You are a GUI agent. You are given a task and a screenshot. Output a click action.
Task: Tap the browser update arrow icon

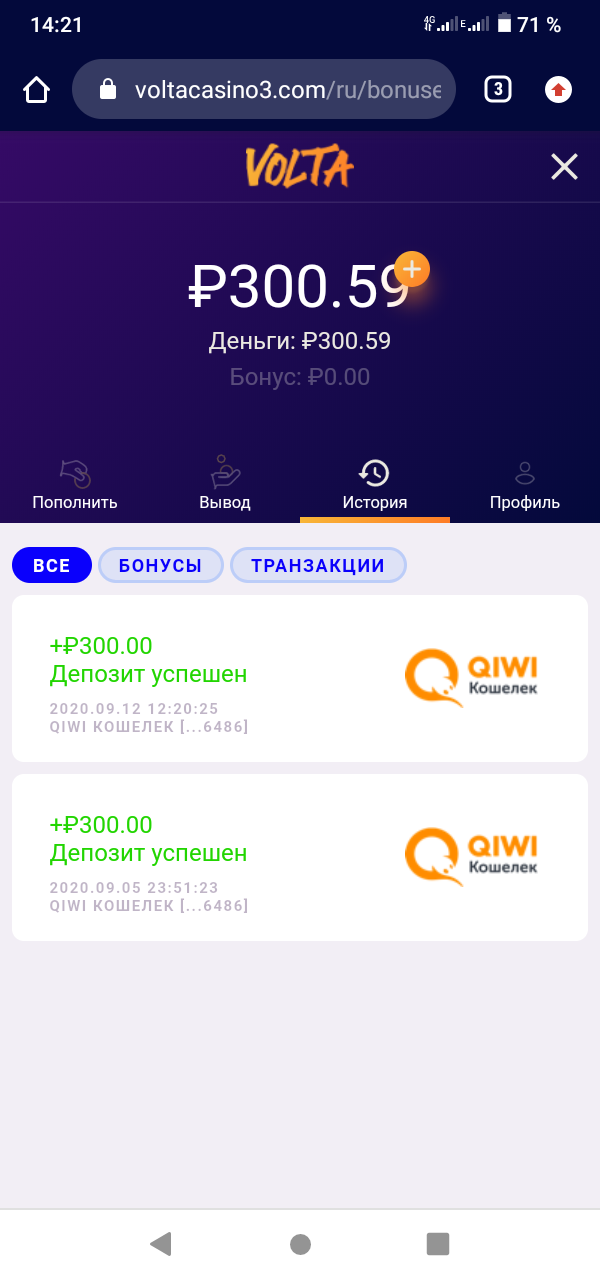558,90
